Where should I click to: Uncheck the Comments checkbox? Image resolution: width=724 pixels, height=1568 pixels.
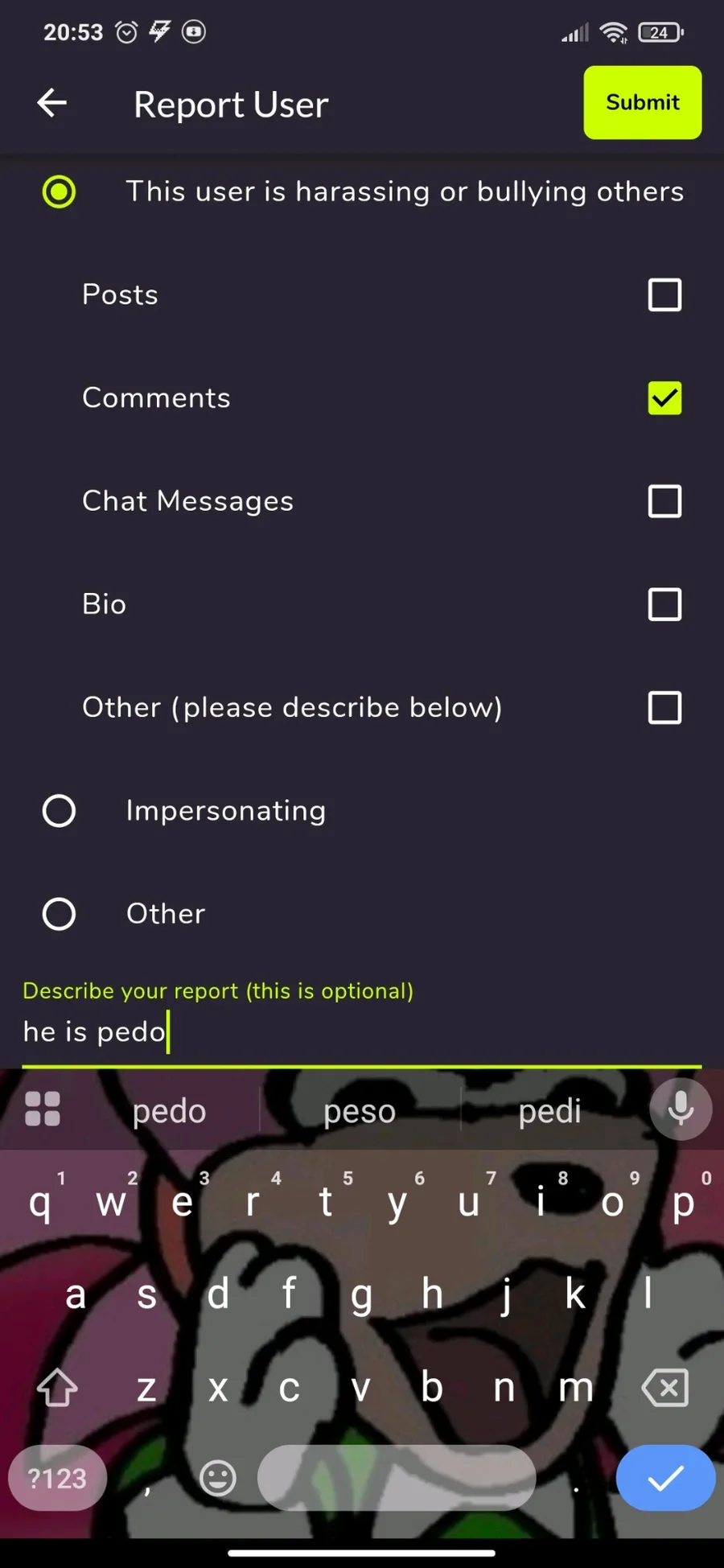click(664, 397)
